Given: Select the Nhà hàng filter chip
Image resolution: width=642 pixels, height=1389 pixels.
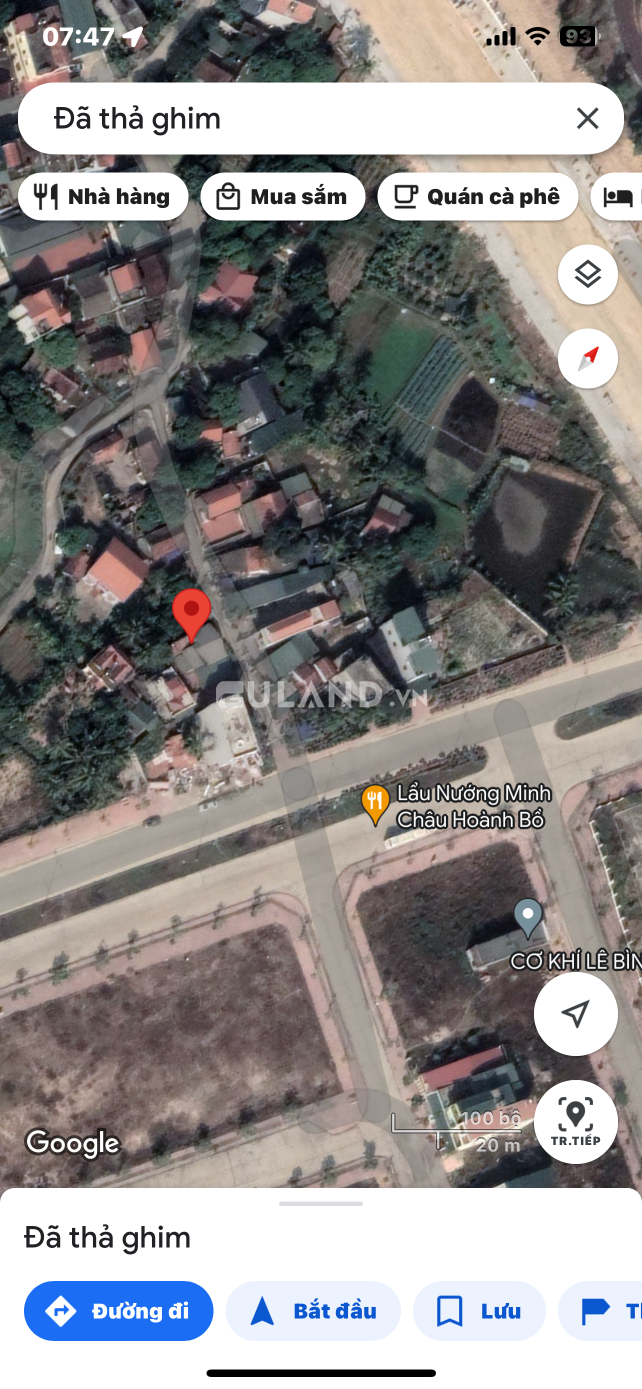Looking at the screenshot, I should click(x=102, y=197).
